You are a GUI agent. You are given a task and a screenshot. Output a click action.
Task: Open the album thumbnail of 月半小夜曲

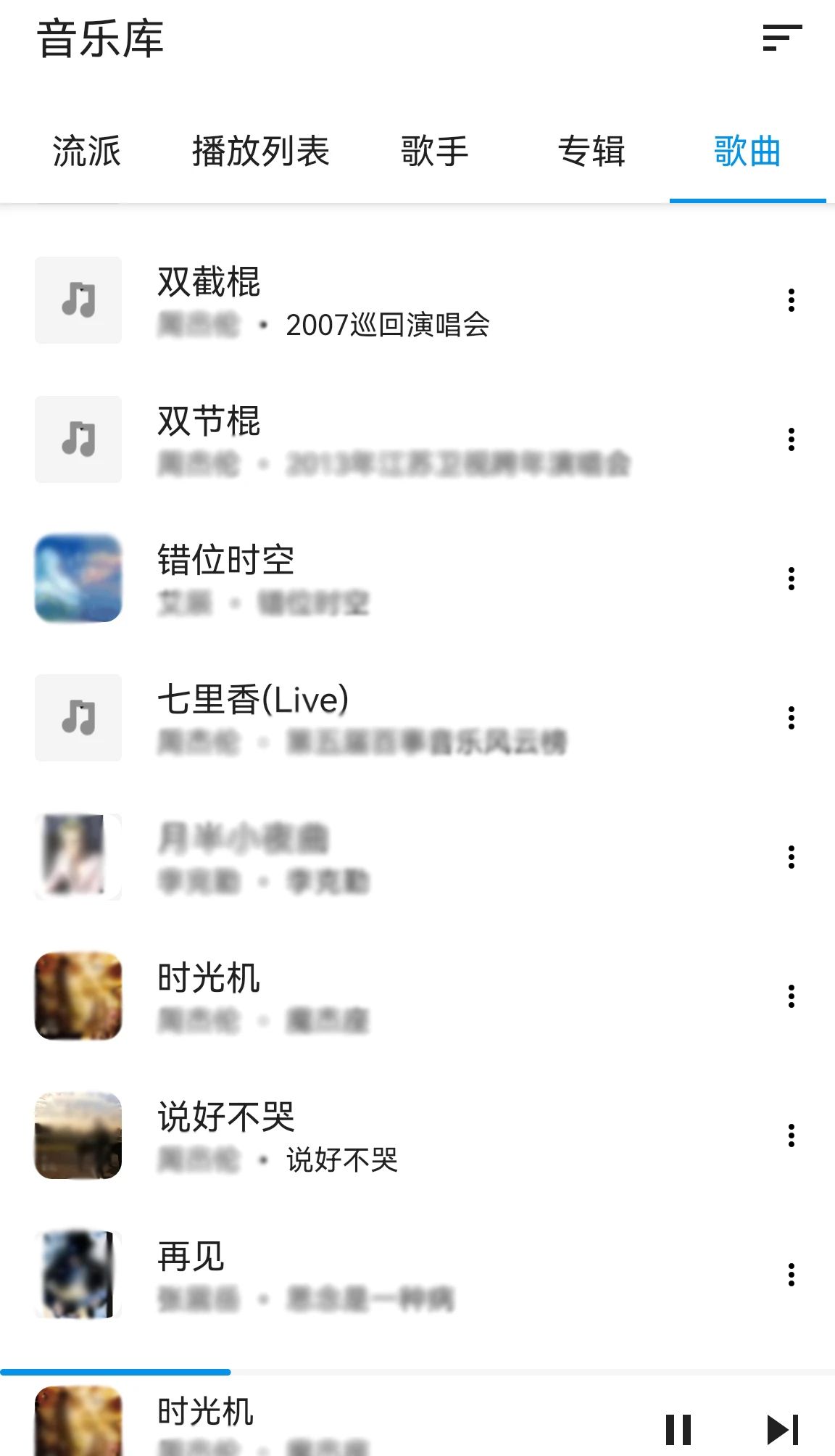click(x=78, y=857)
